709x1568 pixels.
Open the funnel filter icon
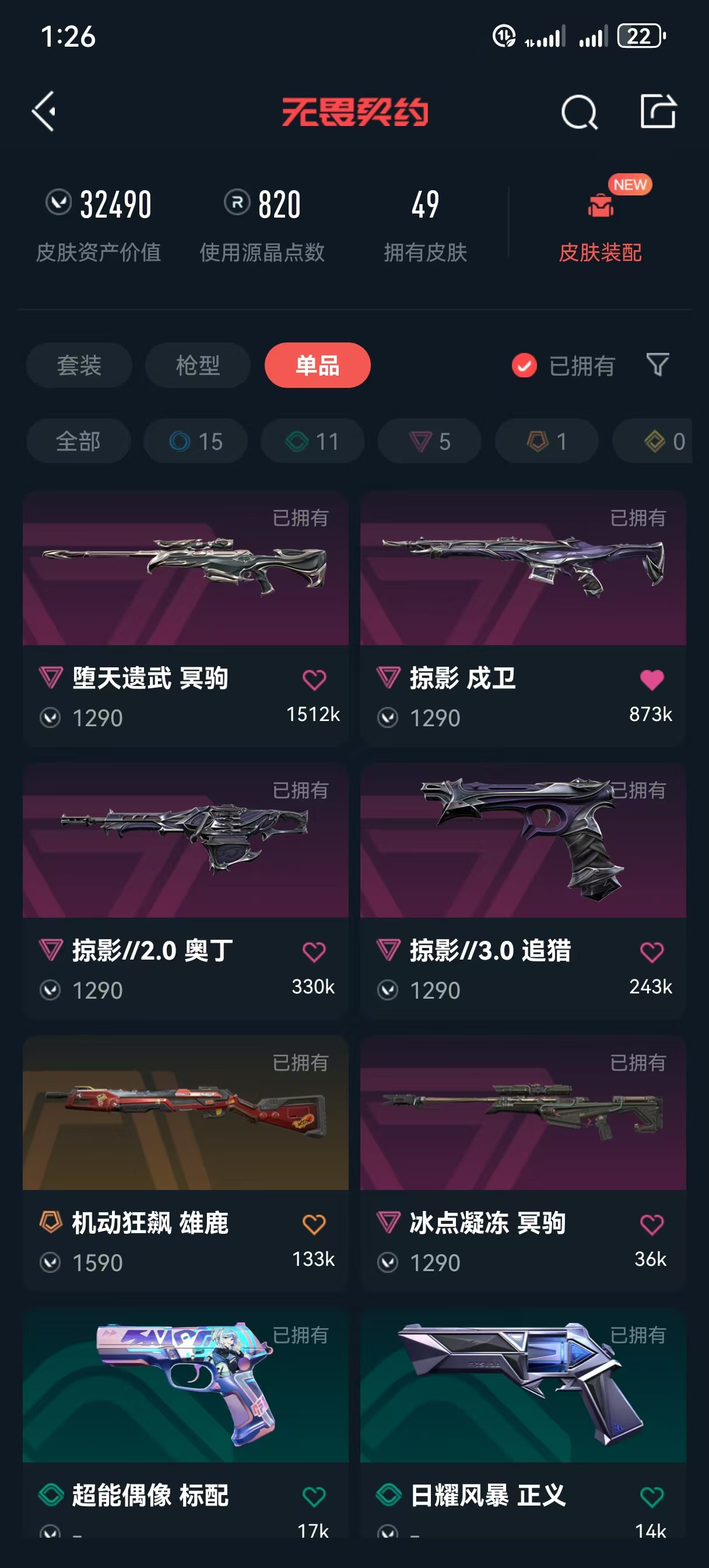[x=657, y=365]
